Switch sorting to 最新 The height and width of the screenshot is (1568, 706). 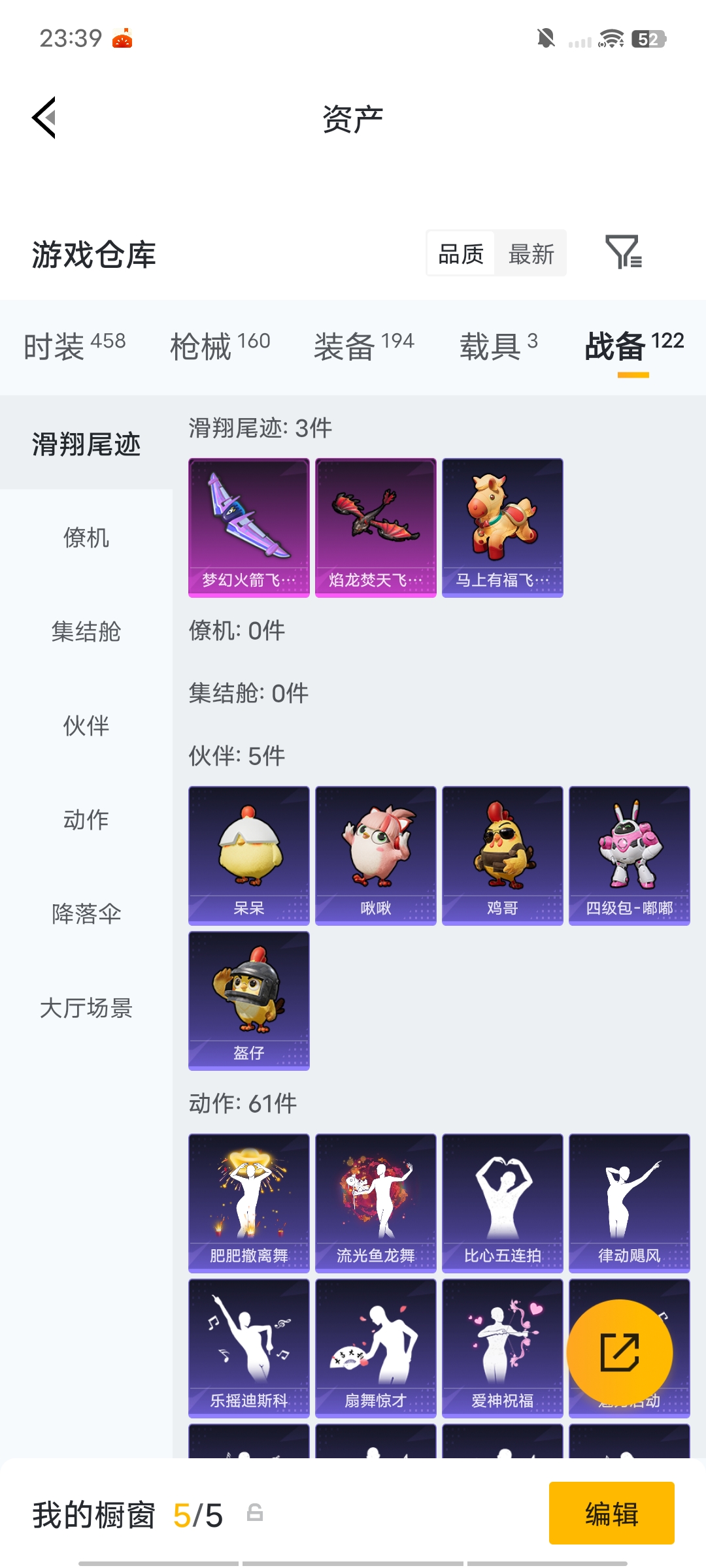[x=531, y=253]
